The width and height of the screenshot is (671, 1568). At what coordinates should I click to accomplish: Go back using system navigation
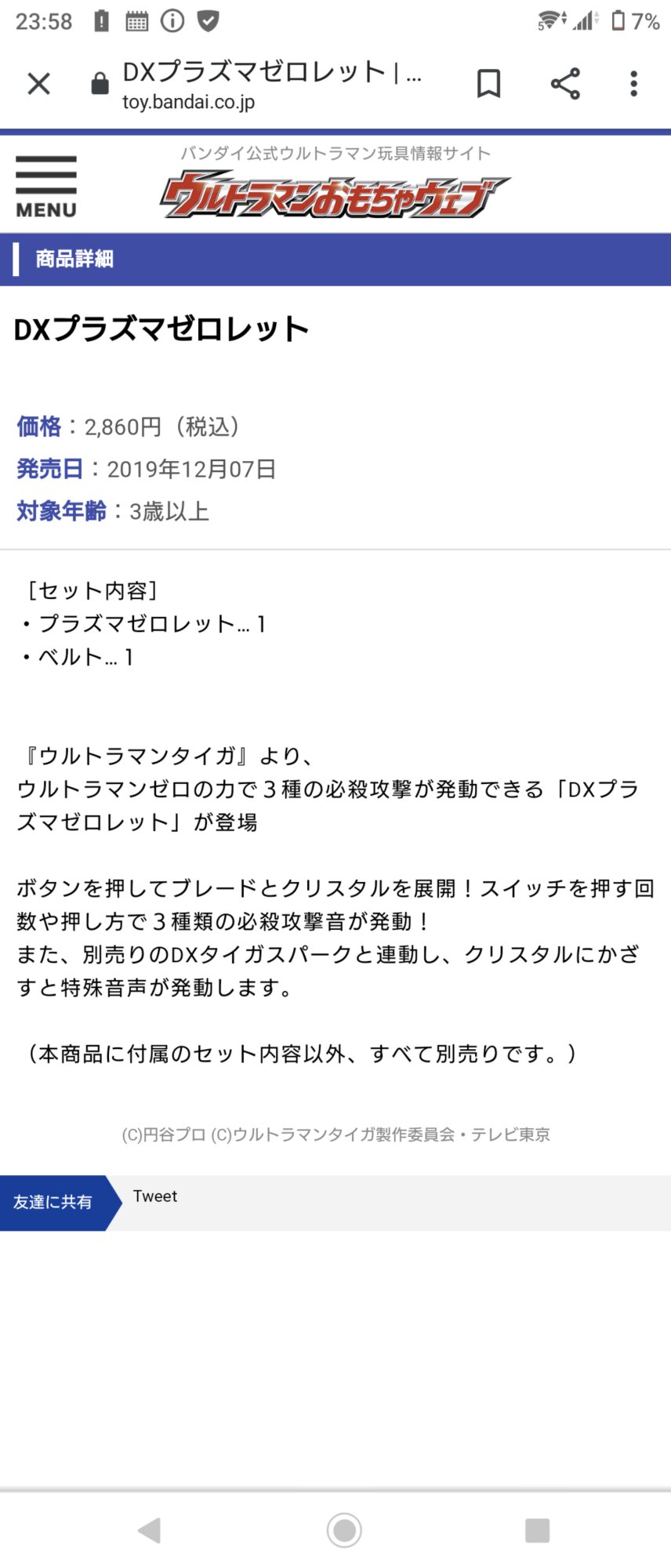[149, 1530]
